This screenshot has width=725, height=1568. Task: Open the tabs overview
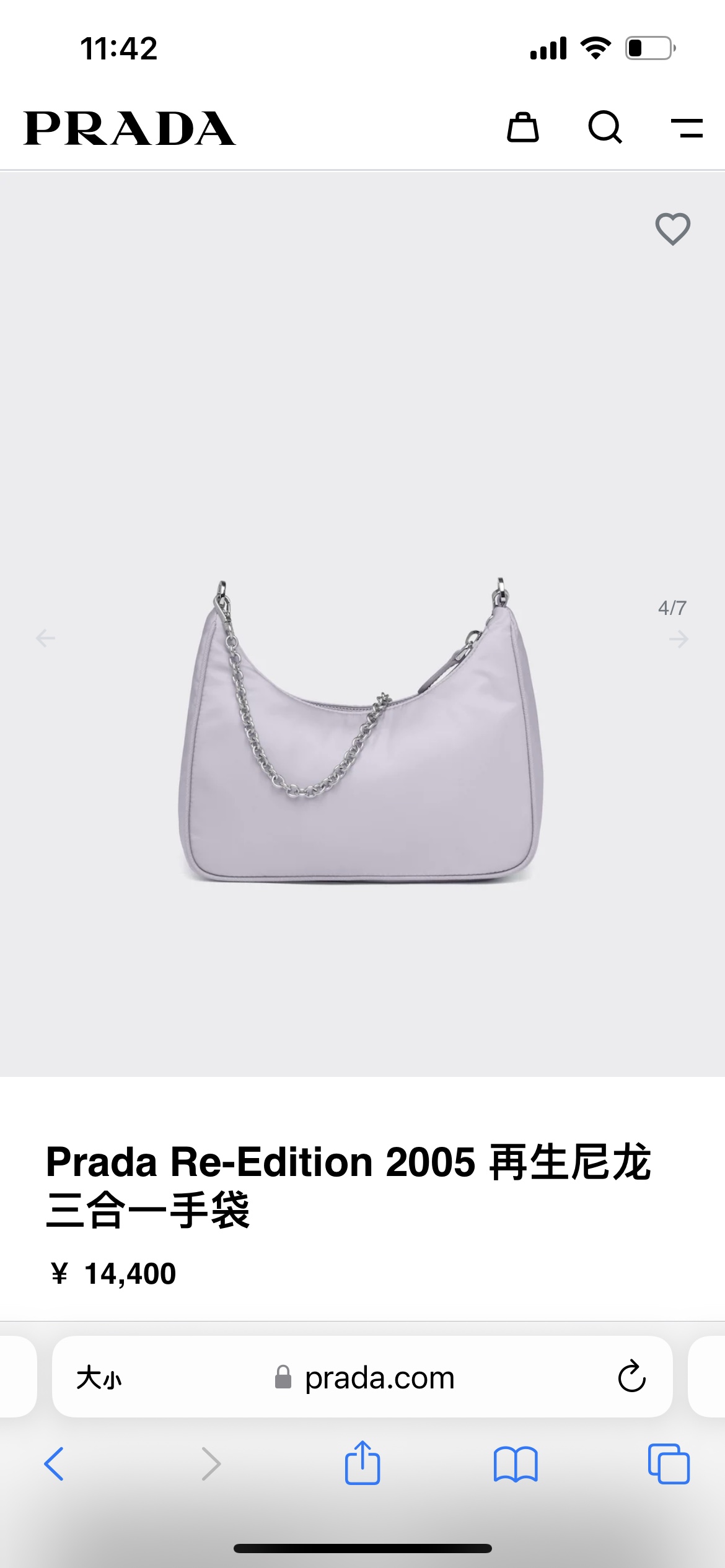(x=668, y=1464)
